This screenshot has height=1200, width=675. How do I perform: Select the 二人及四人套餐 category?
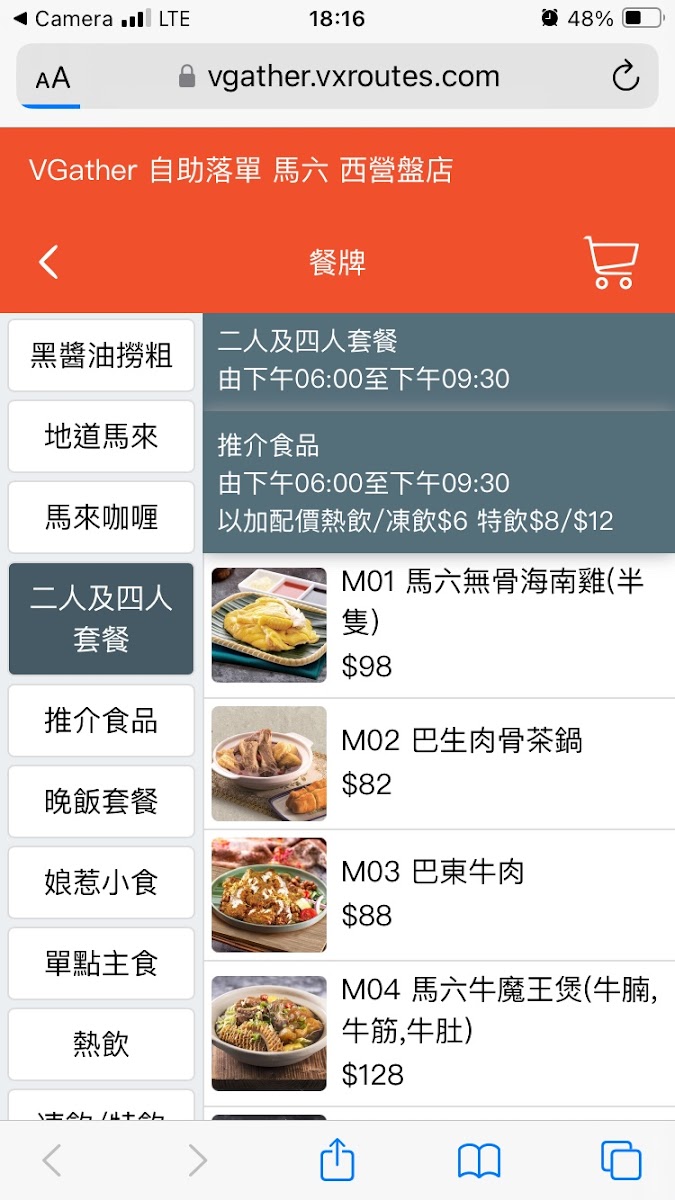pyautogui.click(x=101, y=618)
